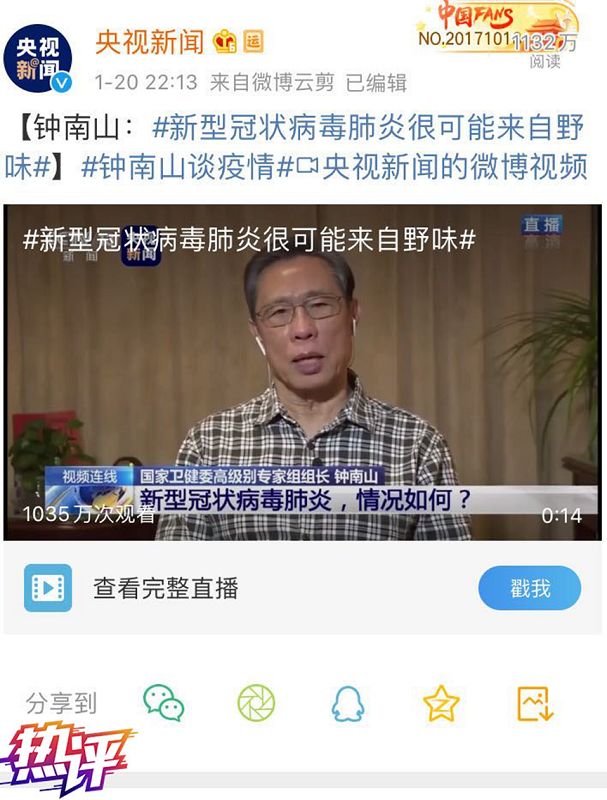Screen dimensions: 607x800
Task: Save the post as an image
Action: tap(535, 703)
